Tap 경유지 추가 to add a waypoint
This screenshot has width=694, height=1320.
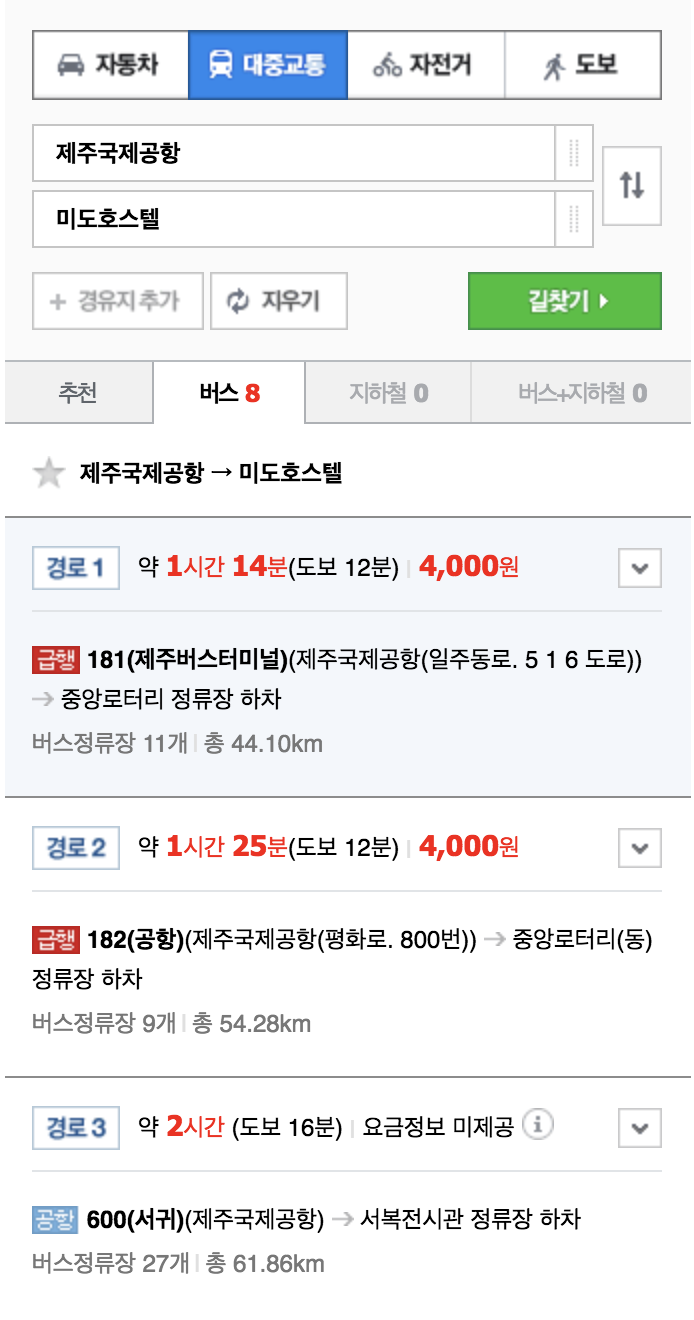[118, 301]
